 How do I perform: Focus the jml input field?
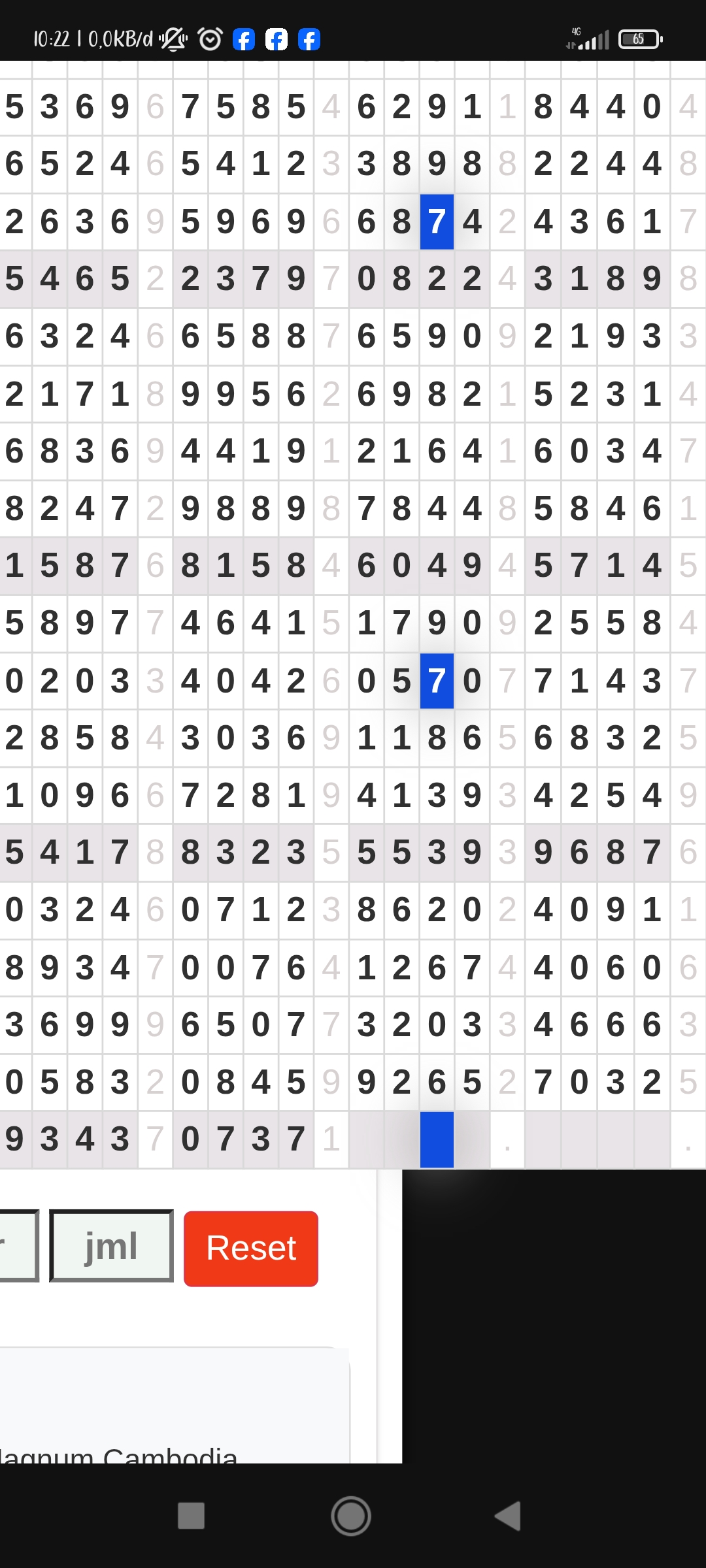[x=112, y=1246]
